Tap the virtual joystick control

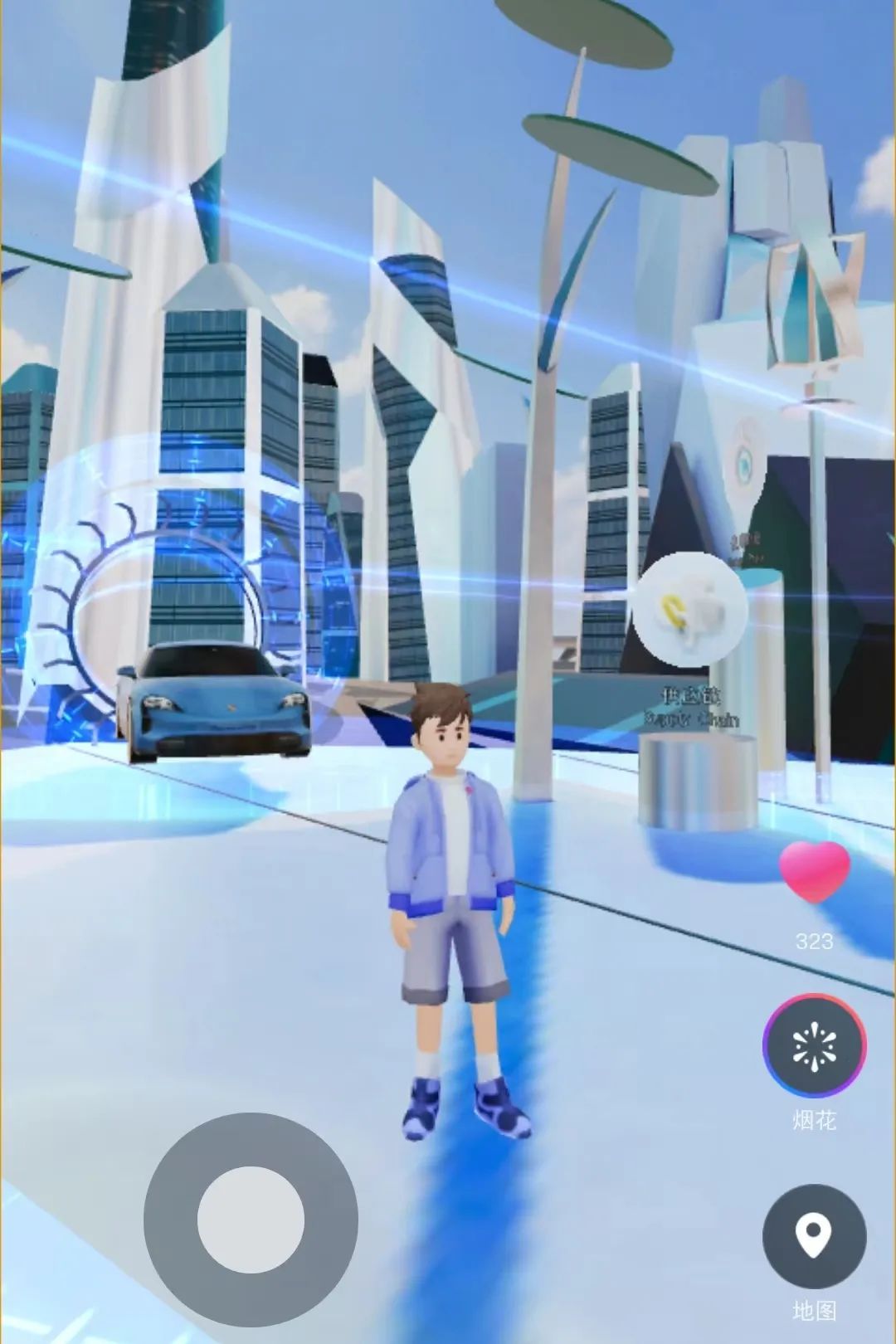[251, 1220]
